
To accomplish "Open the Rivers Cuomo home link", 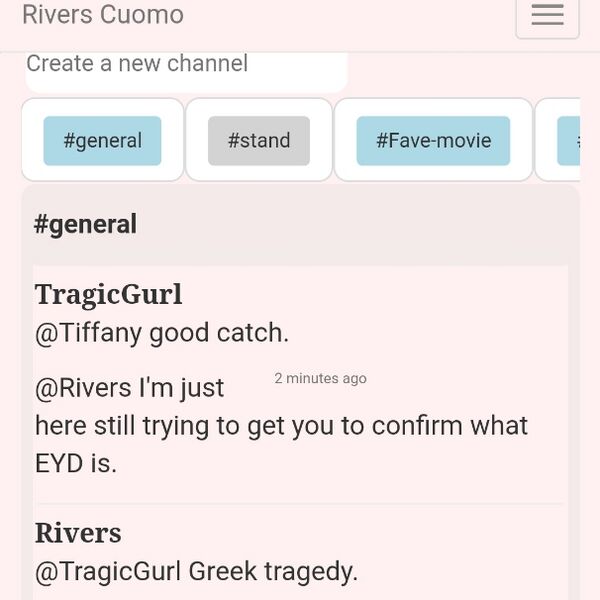I will pos(103,14).
